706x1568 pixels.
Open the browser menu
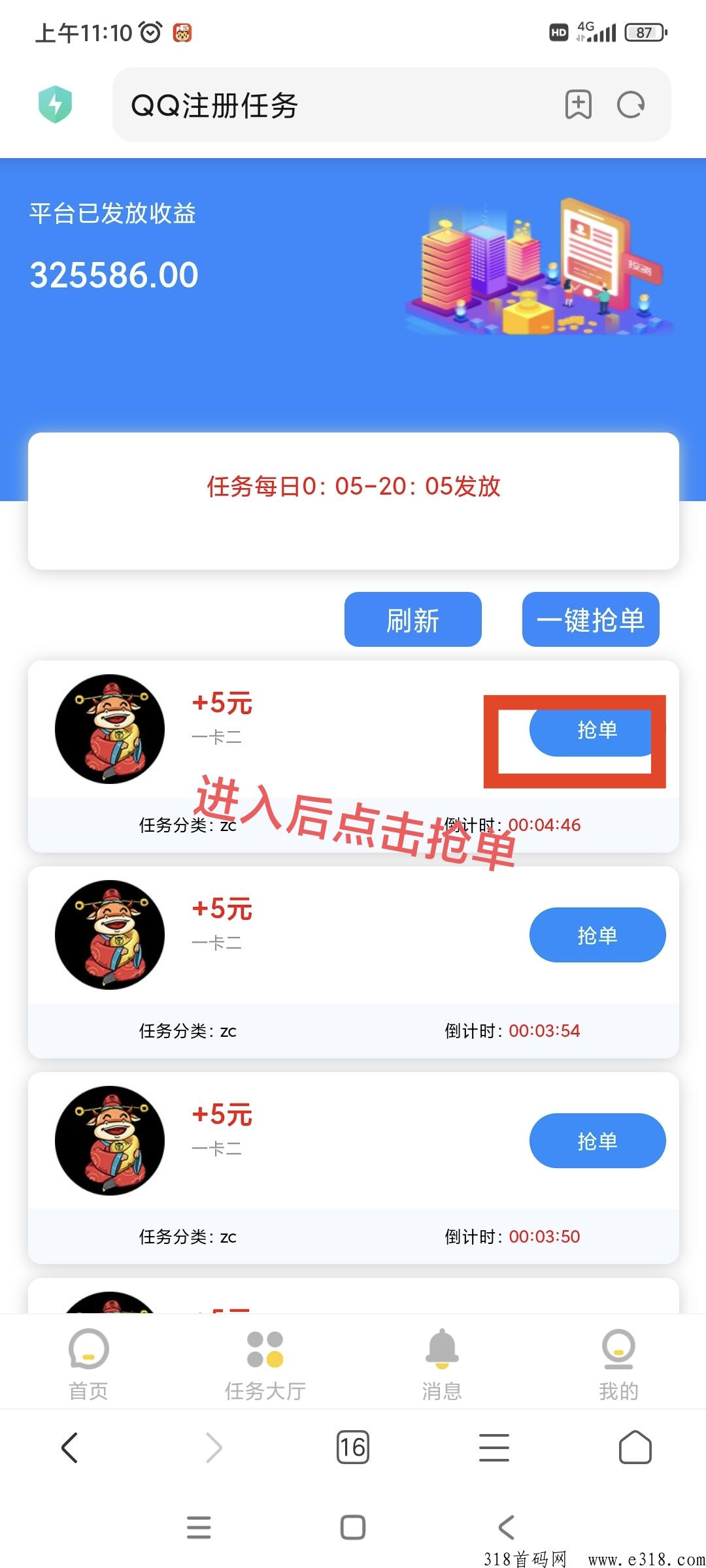[494, 1448]
